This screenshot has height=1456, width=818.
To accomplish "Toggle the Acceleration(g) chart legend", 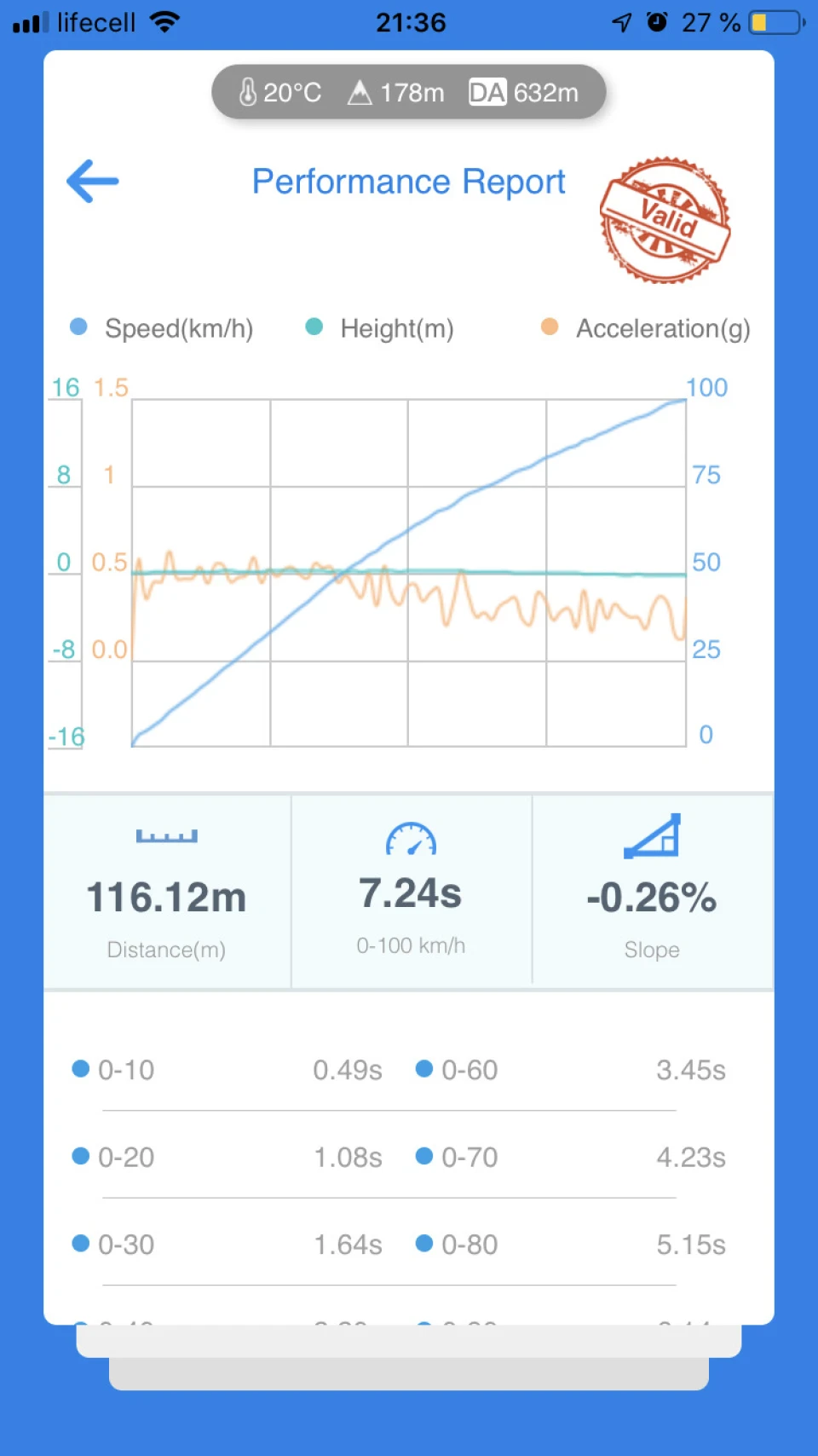I will pyautogui.click(x=645, y=328).
